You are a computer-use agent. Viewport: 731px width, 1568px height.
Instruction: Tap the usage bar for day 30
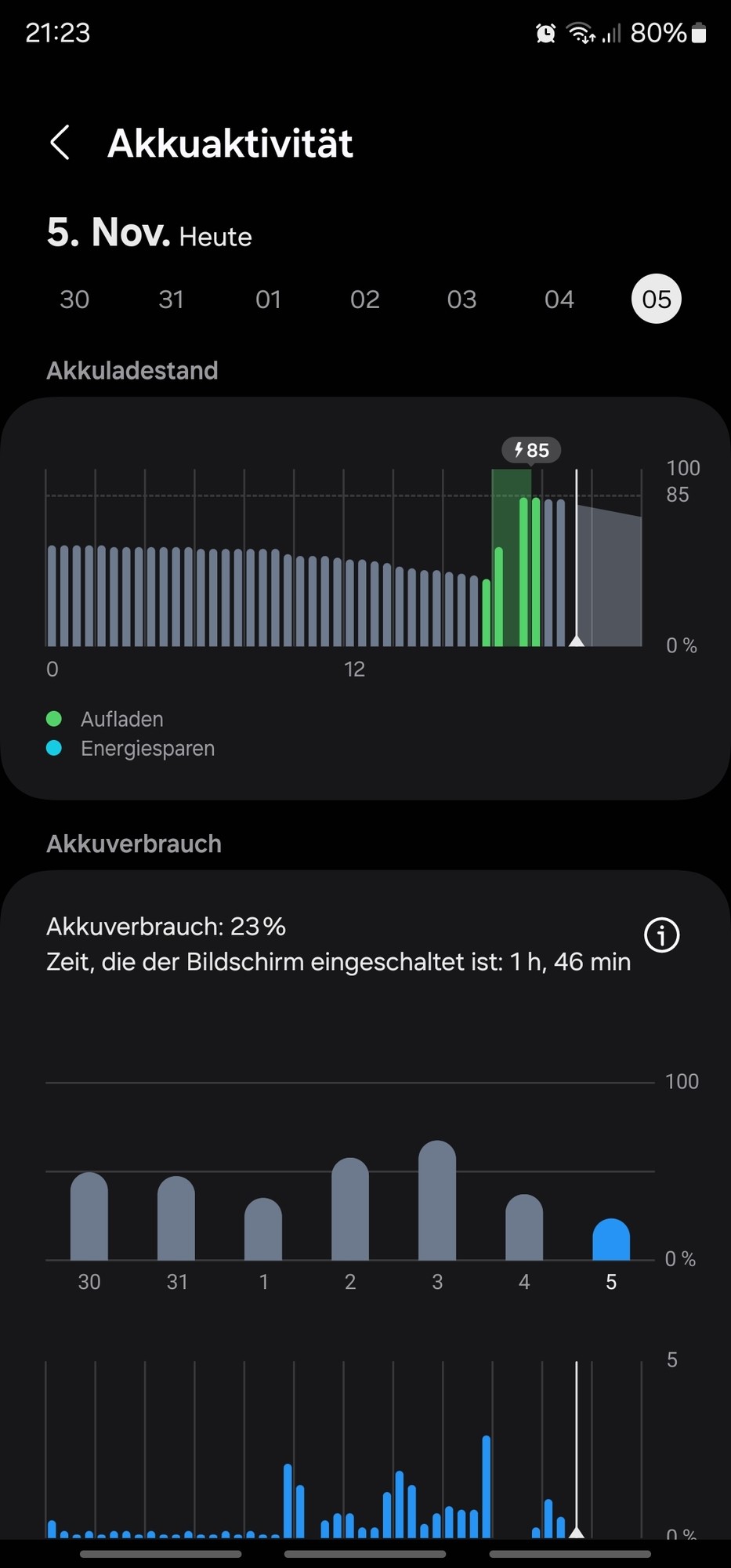pos(89,1217)
